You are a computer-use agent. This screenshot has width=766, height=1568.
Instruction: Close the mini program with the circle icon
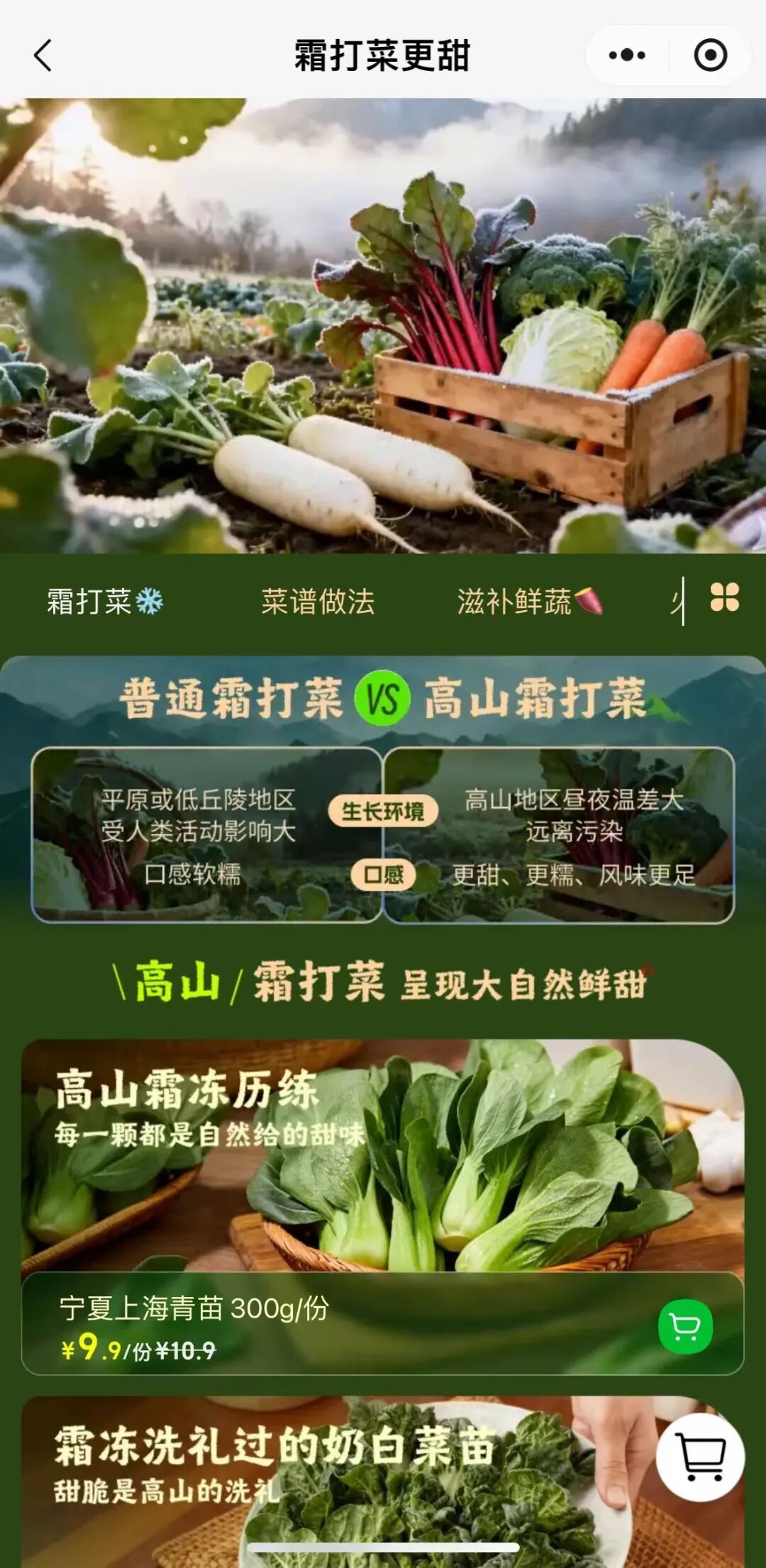coord(710,55)
